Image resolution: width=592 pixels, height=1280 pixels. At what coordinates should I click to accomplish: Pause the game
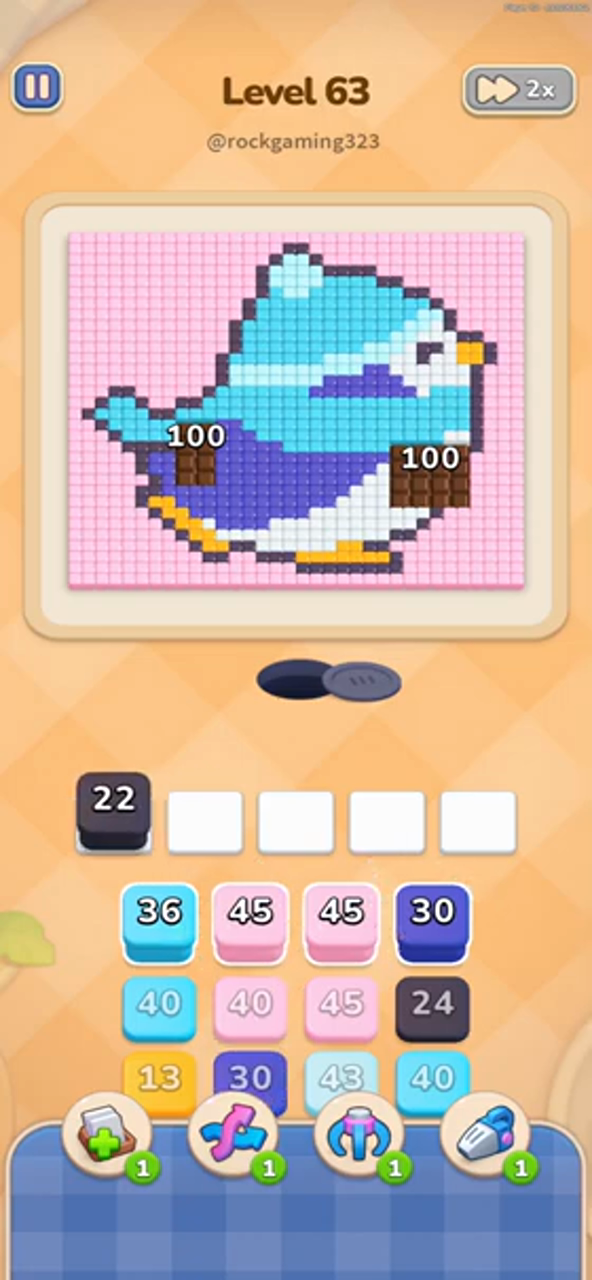point(37,88)
